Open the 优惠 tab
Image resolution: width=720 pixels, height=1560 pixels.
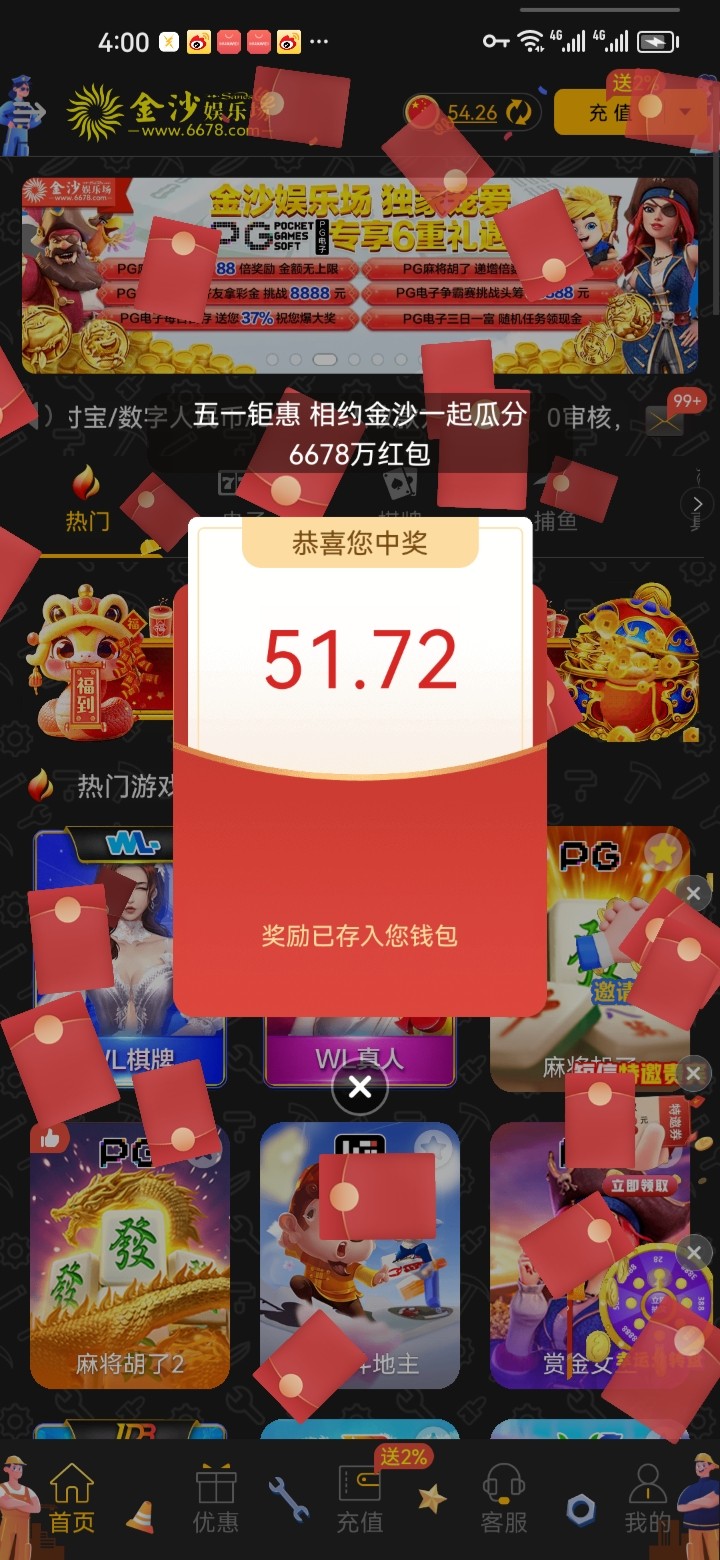tap(215, 1498)
